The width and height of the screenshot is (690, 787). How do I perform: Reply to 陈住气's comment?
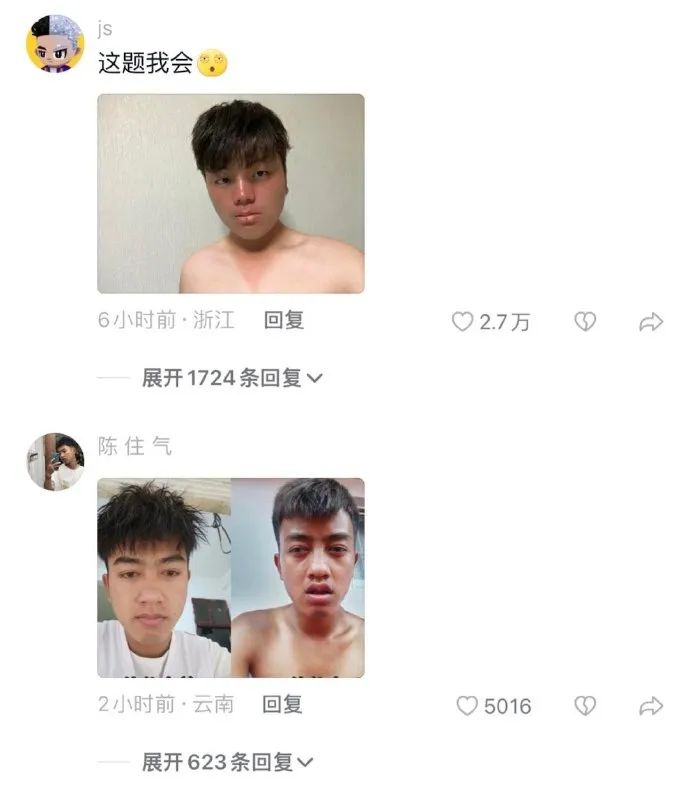282,705
